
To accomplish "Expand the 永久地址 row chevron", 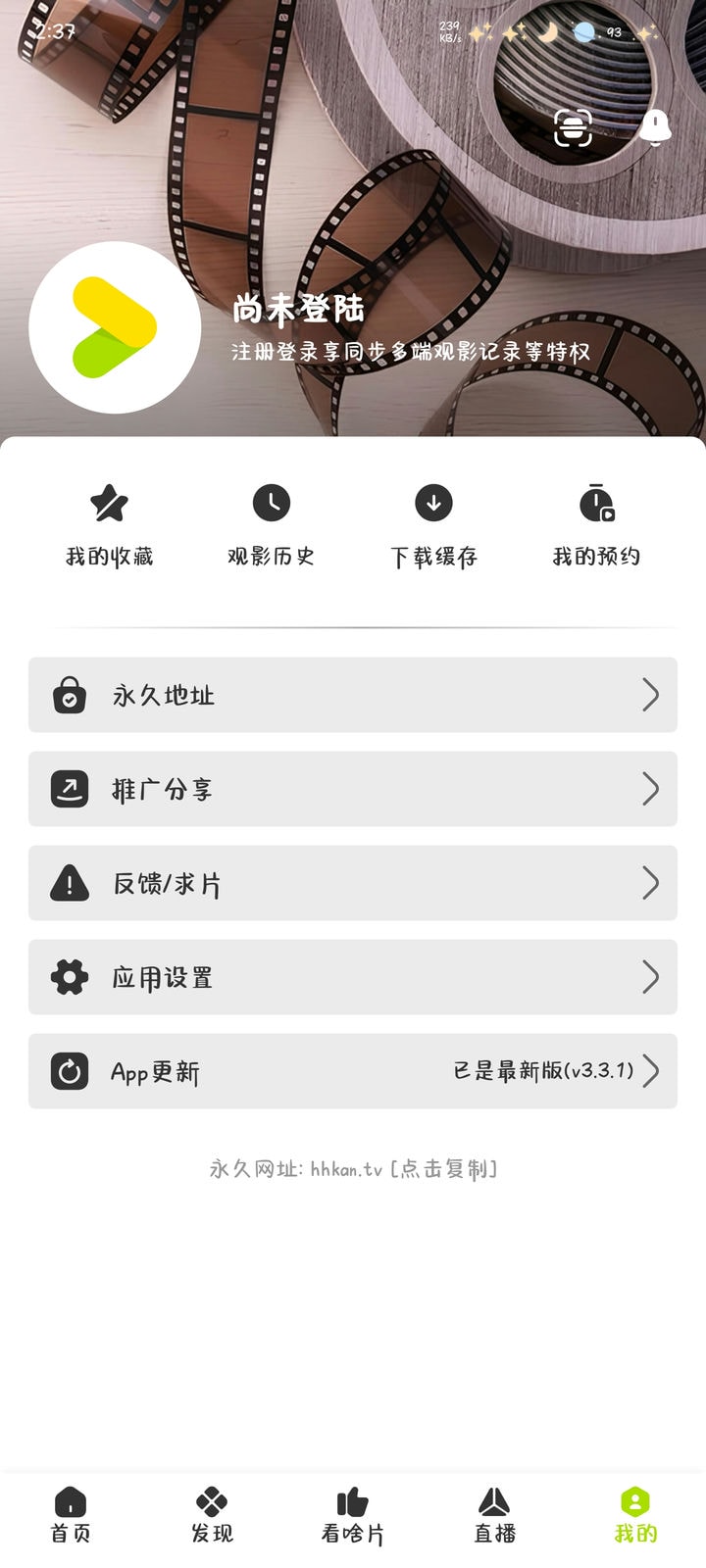I will pyautogui.click(x=650, y=695).
